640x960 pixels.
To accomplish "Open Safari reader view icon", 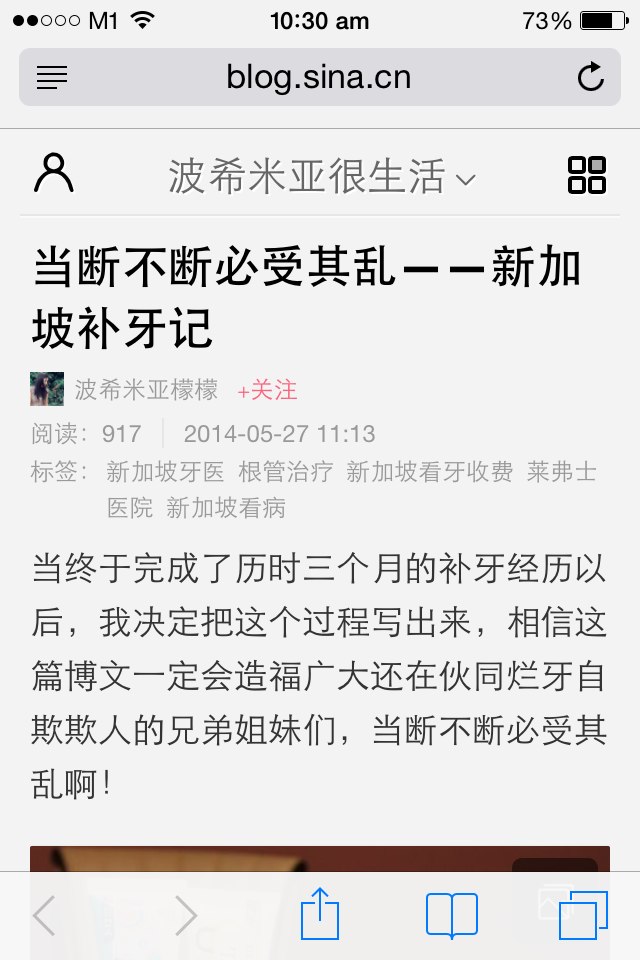I will (52, 77).
